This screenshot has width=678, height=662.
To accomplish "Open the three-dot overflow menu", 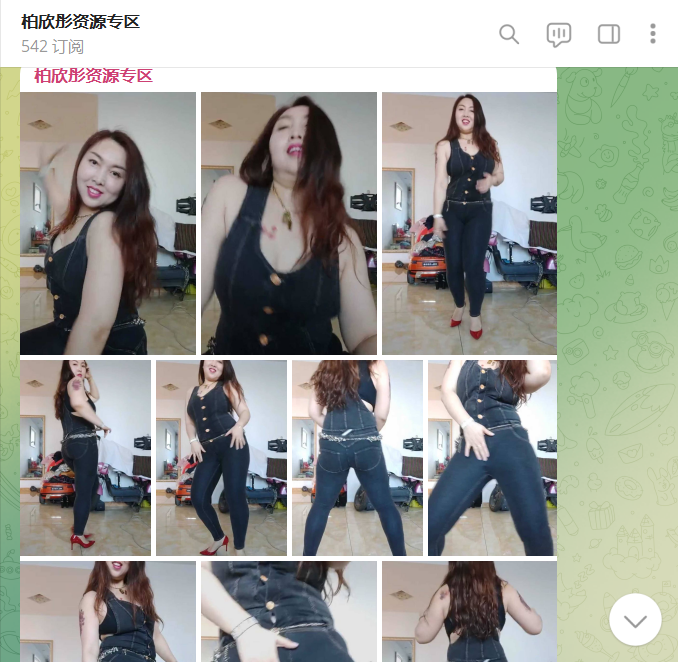I will [653, 34].
